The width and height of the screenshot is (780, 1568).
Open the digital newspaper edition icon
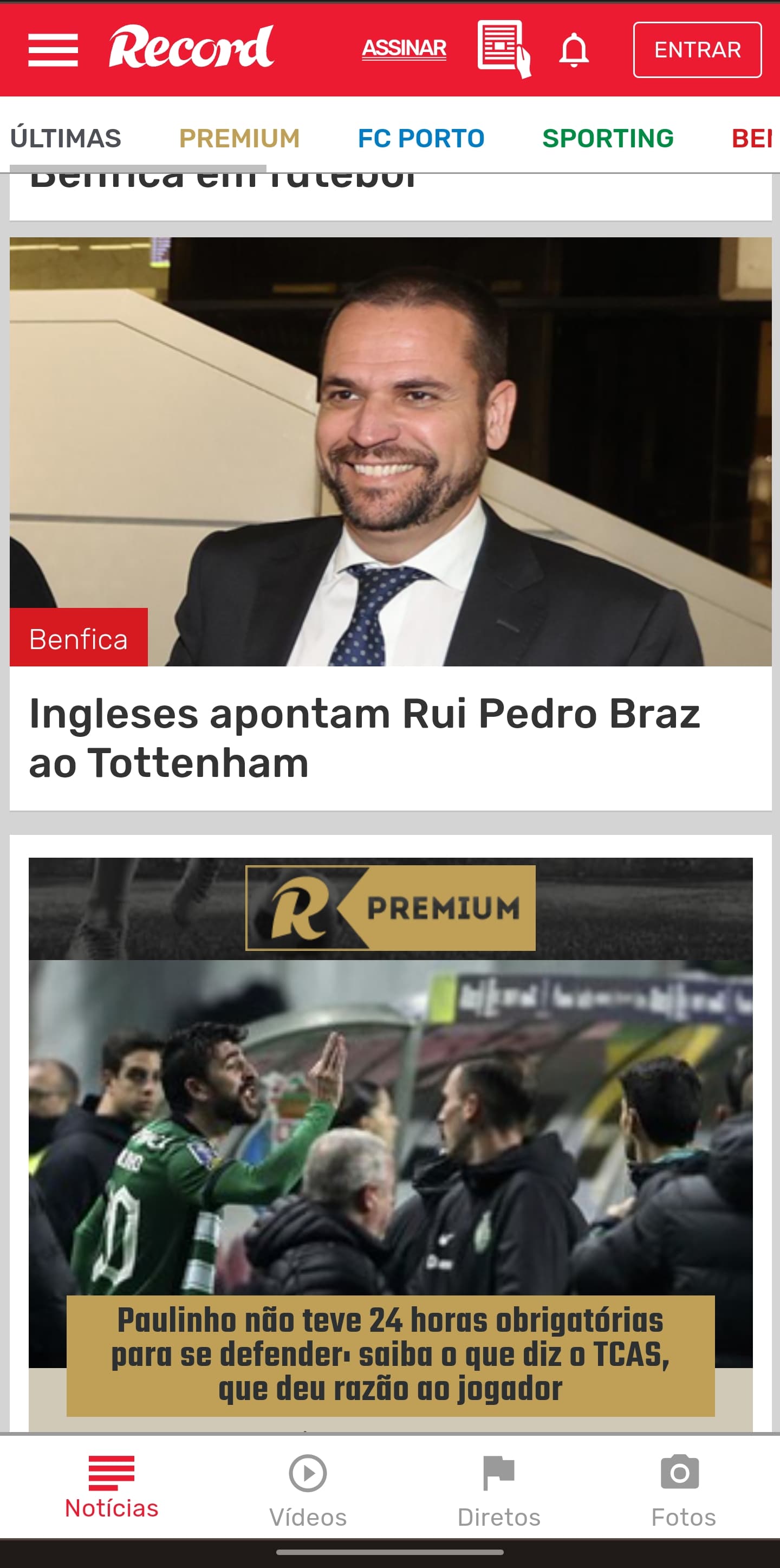pyautogui.click(x=503, y=49)
